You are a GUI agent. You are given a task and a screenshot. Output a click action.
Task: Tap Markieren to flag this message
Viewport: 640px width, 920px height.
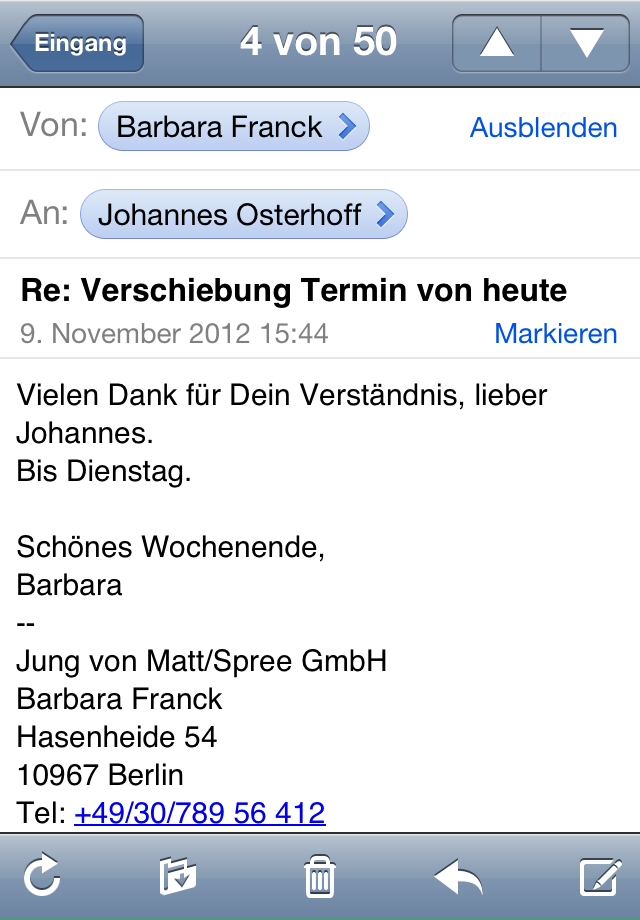(555, 333)
